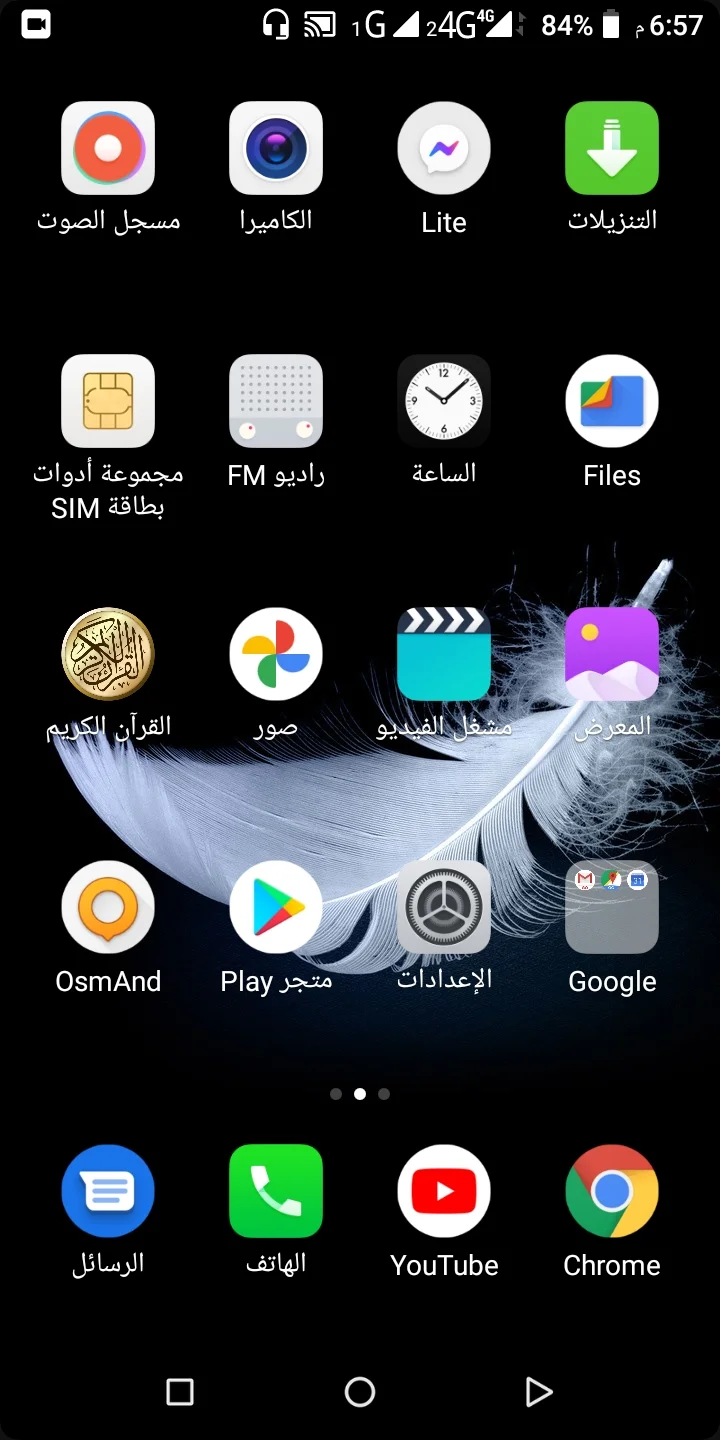Launch Google Photos
The width and height of the screenshot is (720, 1440).
(276, 654)
